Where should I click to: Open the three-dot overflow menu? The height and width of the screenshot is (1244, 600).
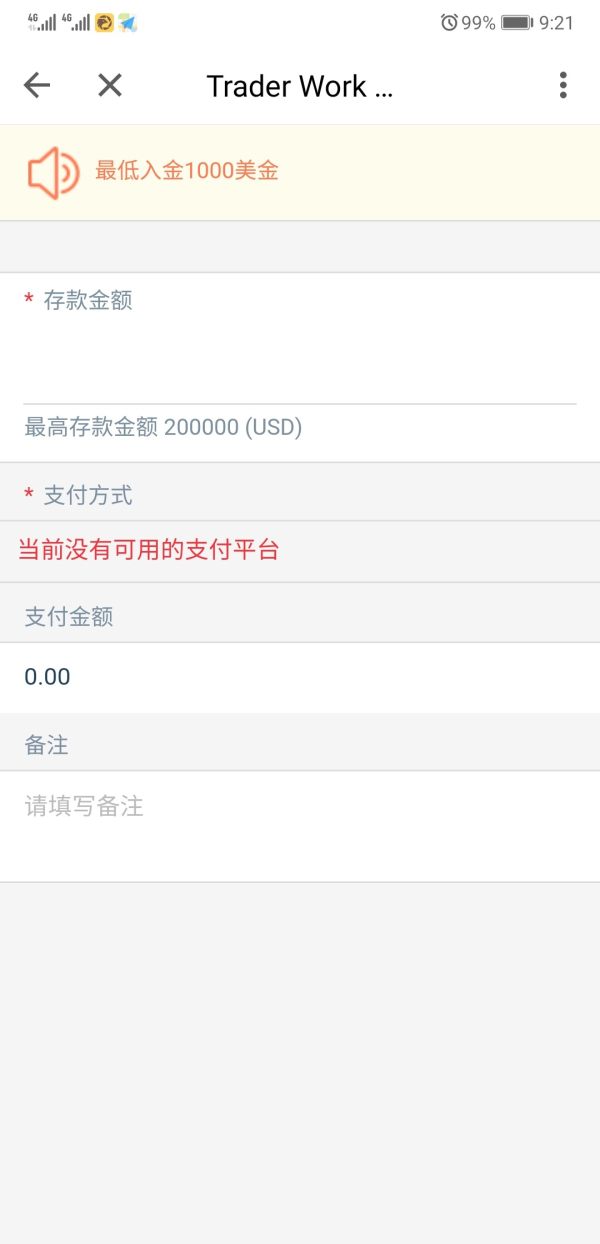coord(563,86)
